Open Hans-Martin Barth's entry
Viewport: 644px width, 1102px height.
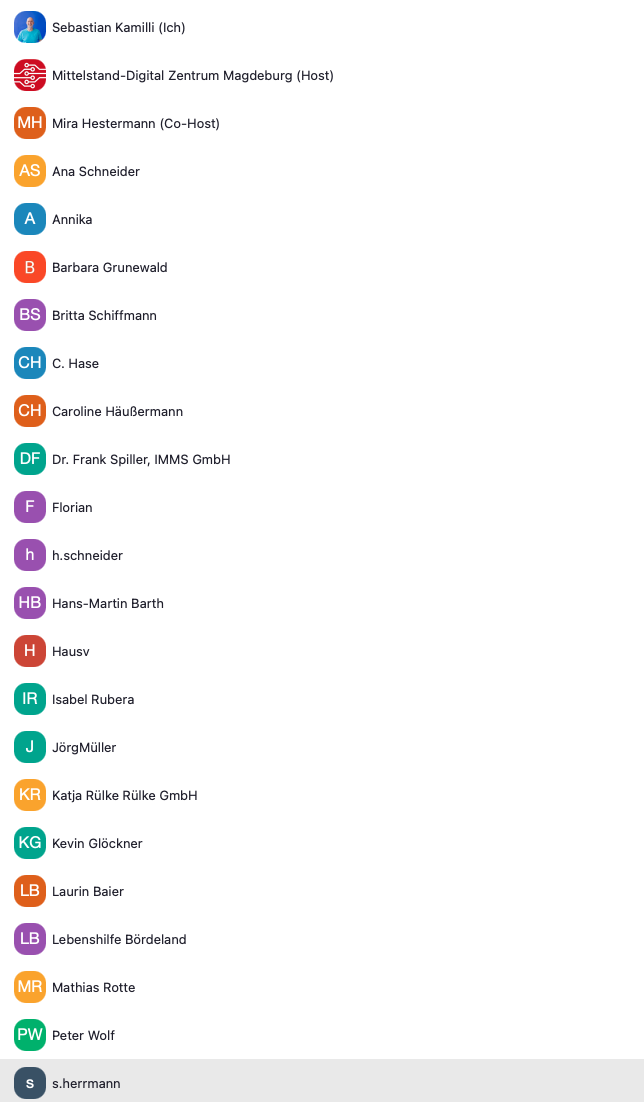(107, 603)
